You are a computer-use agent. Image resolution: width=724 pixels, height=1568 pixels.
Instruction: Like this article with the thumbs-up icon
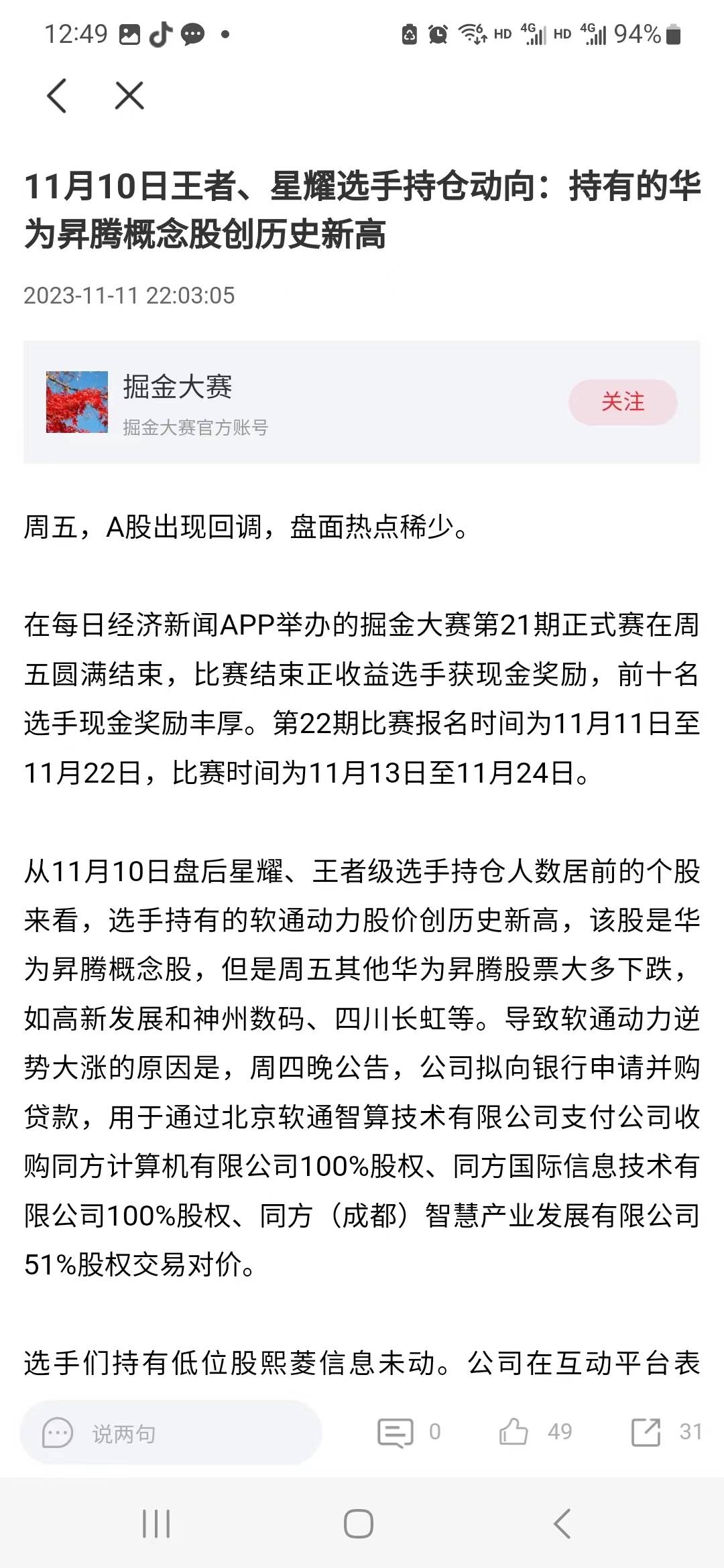pos(514,1432)
